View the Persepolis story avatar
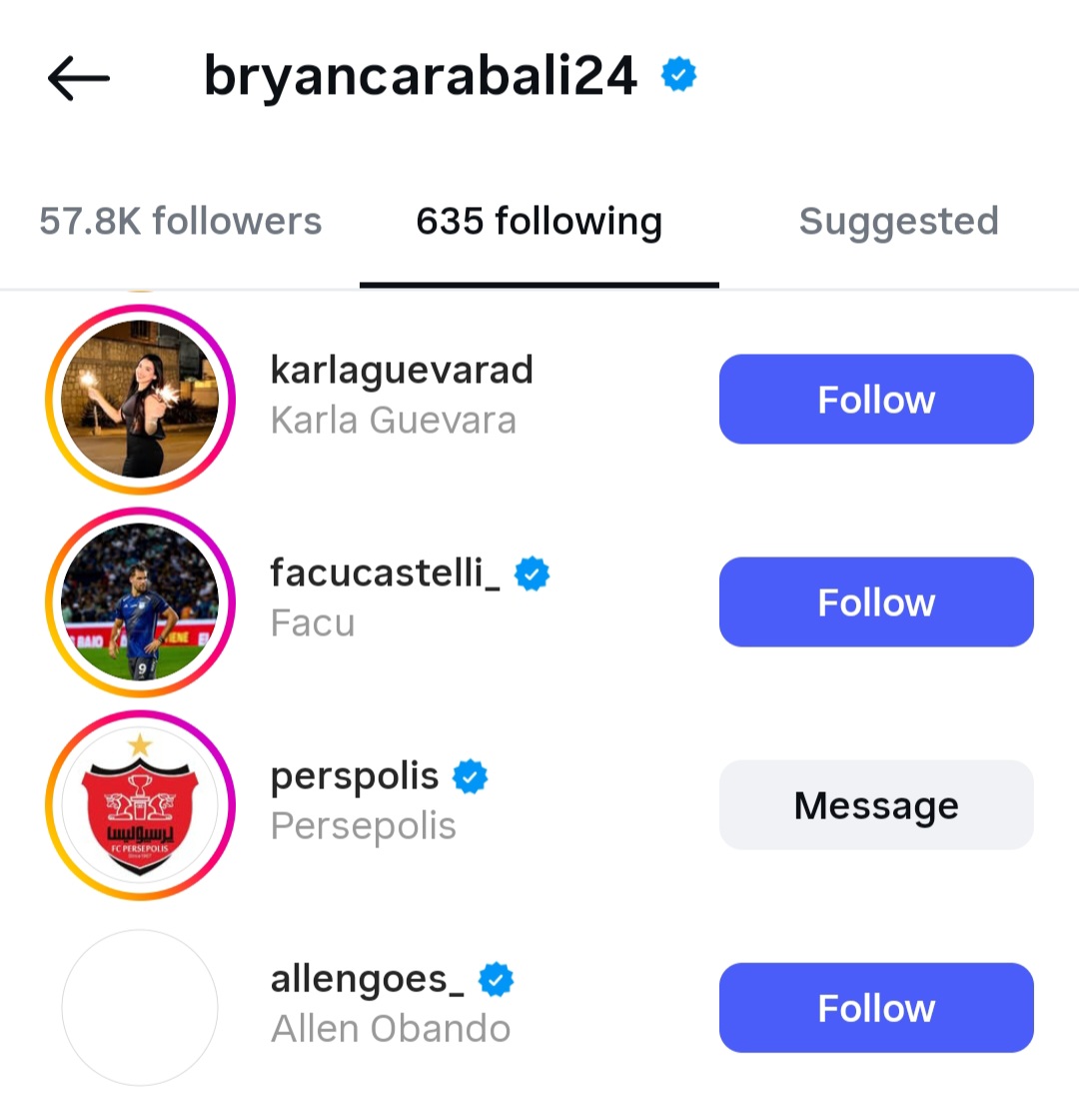1079x1120 pixels. click(x=140, y=805)
